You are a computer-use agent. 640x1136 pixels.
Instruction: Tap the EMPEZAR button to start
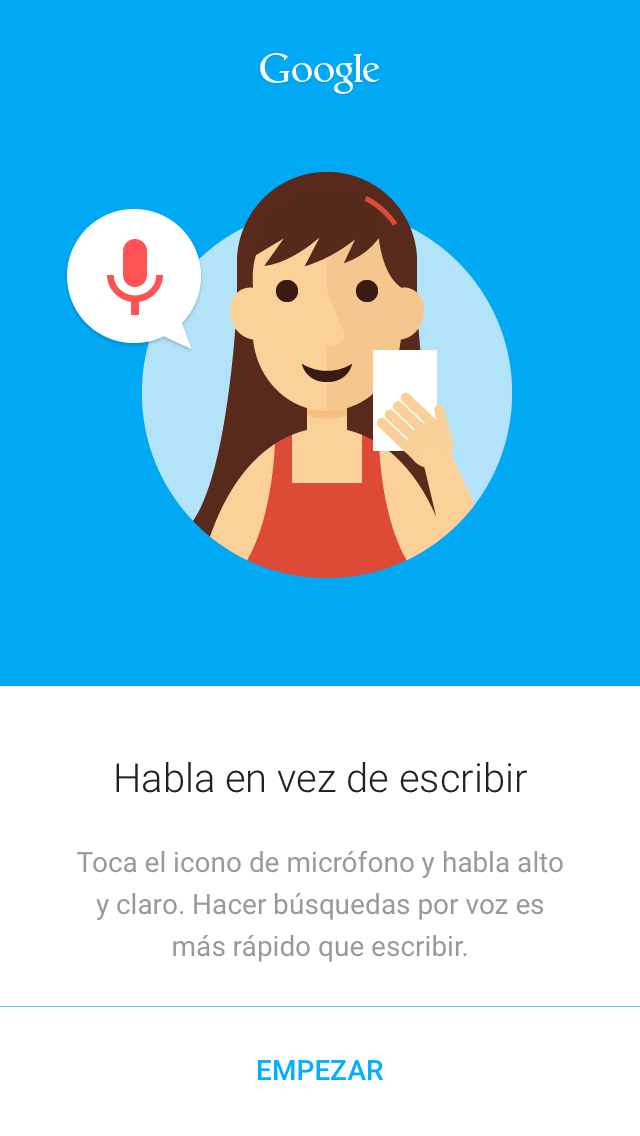(320, 1070)
